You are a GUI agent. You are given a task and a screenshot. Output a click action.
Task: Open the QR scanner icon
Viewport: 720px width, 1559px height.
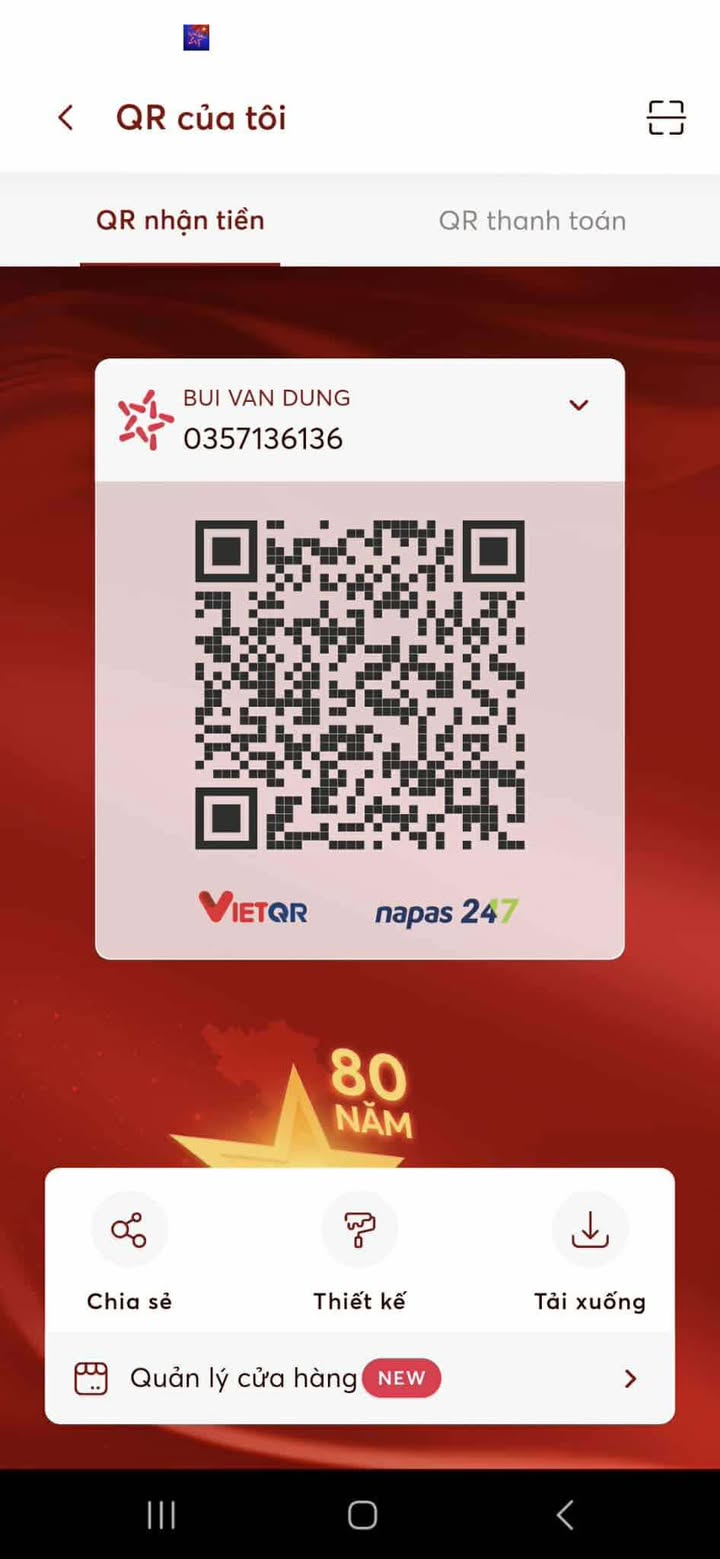coord(665,118)
